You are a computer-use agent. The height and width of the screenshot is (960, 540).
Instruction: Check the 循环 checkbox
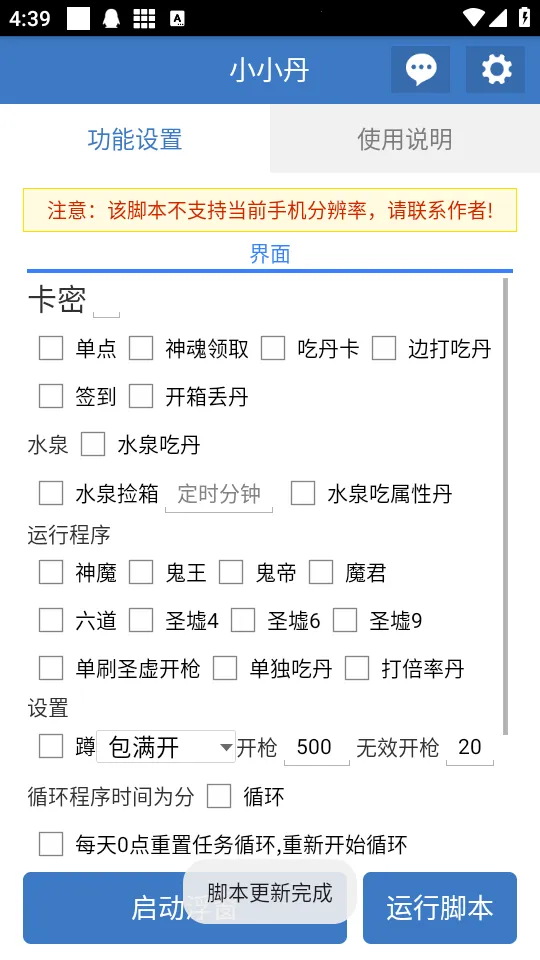[219, 797]
